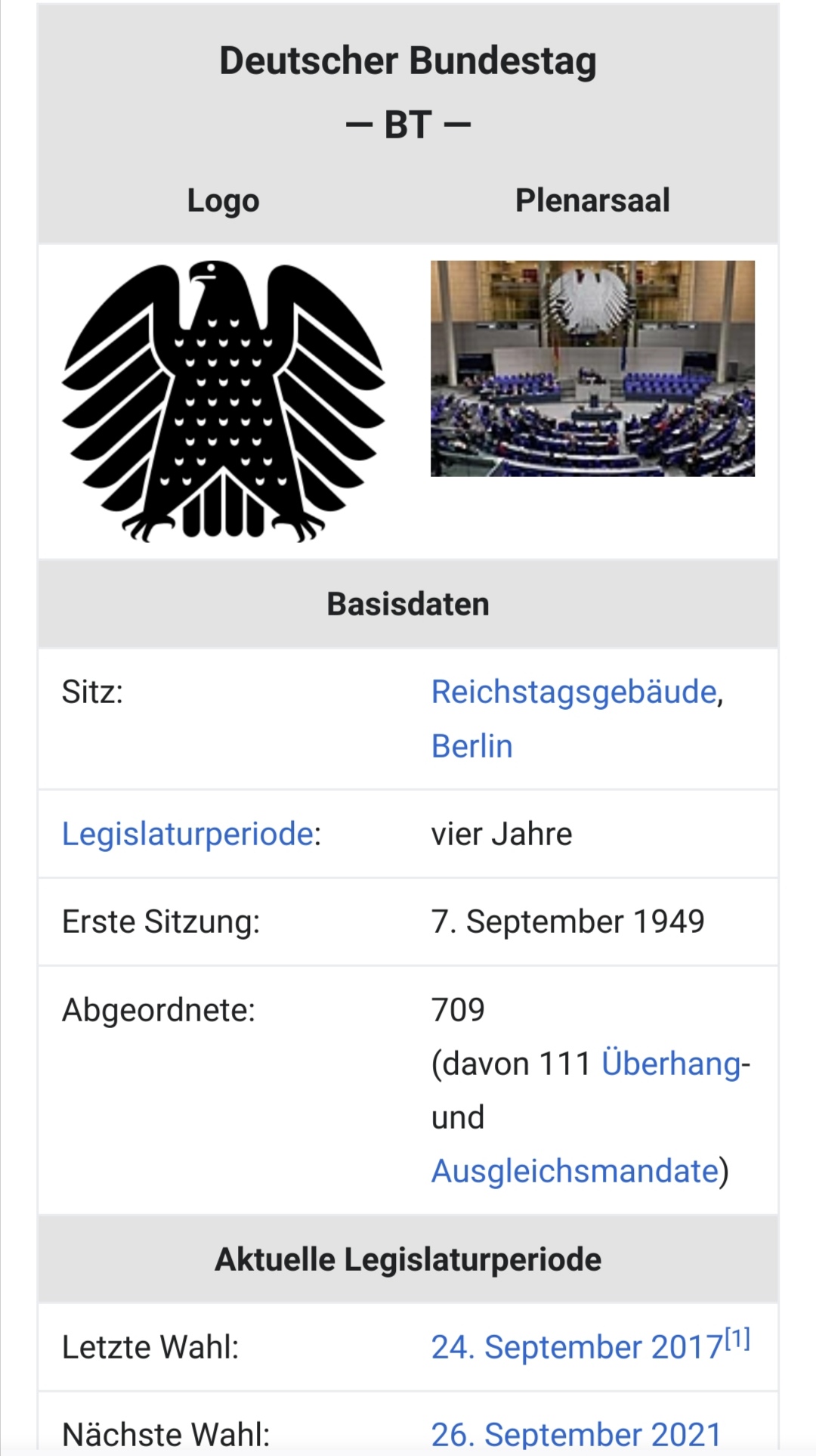View the Plenarsaal photo

coord(592,369)
